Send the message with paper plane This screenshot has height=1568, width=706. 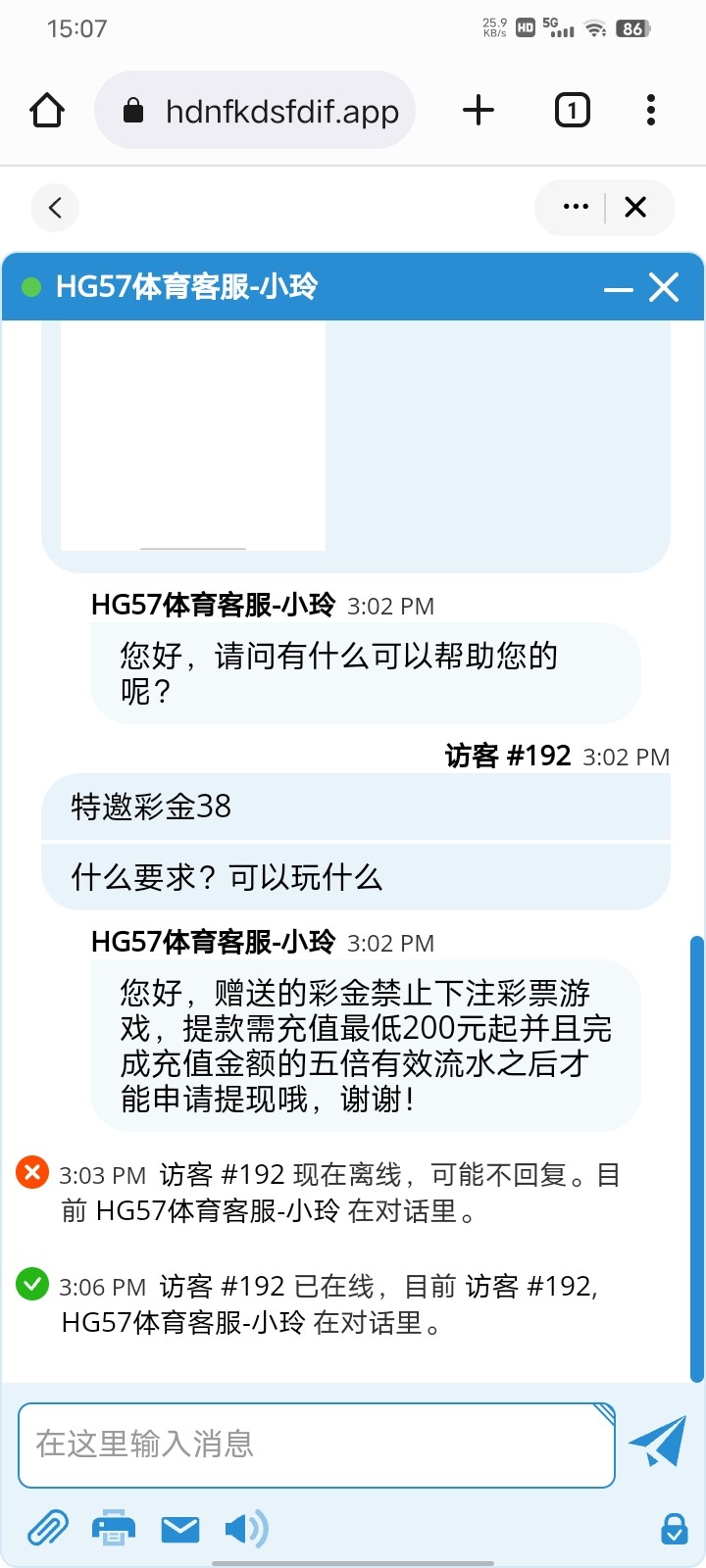pyautogui.click(x=657, y=1441)
